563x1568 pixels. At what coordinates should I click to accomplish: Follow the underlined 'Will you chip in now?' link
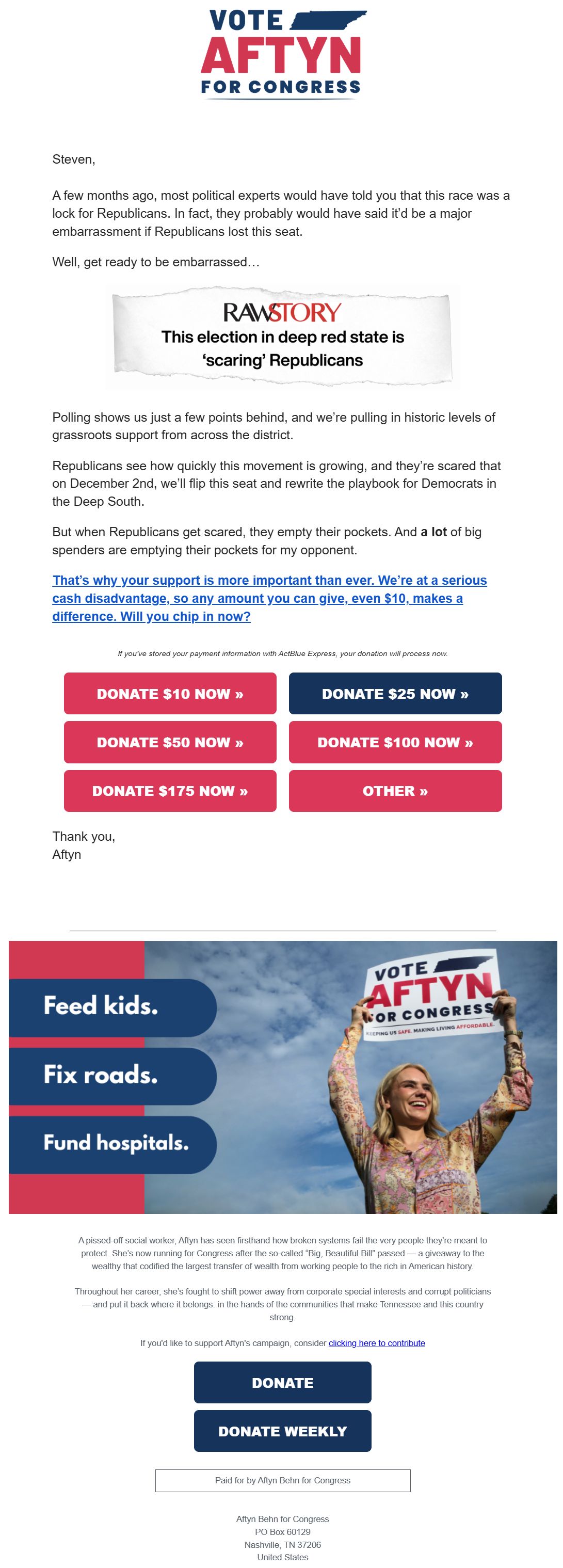coord(185,616)
